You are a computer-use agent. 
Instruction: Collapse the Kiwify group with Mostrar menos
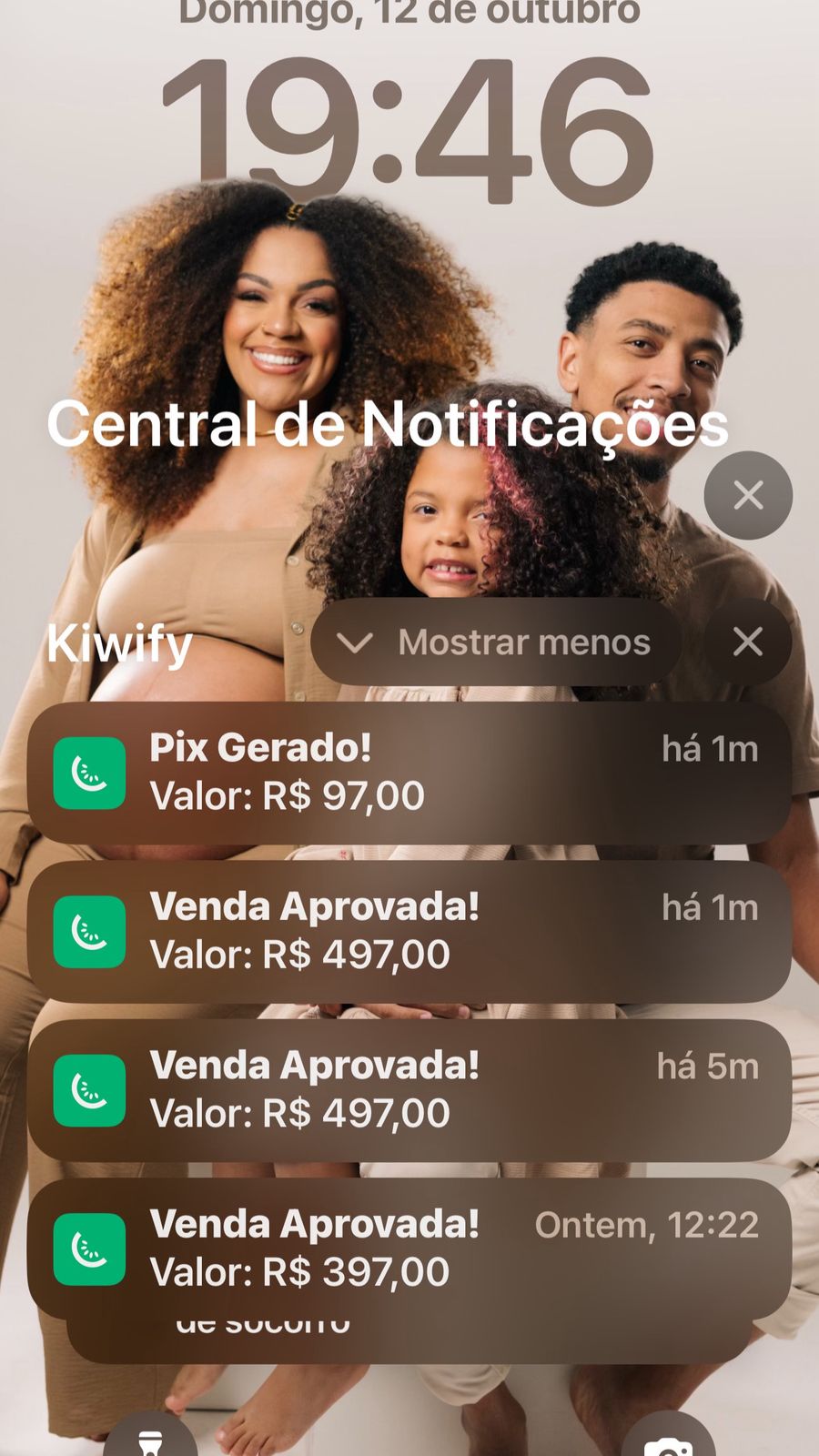496,642
